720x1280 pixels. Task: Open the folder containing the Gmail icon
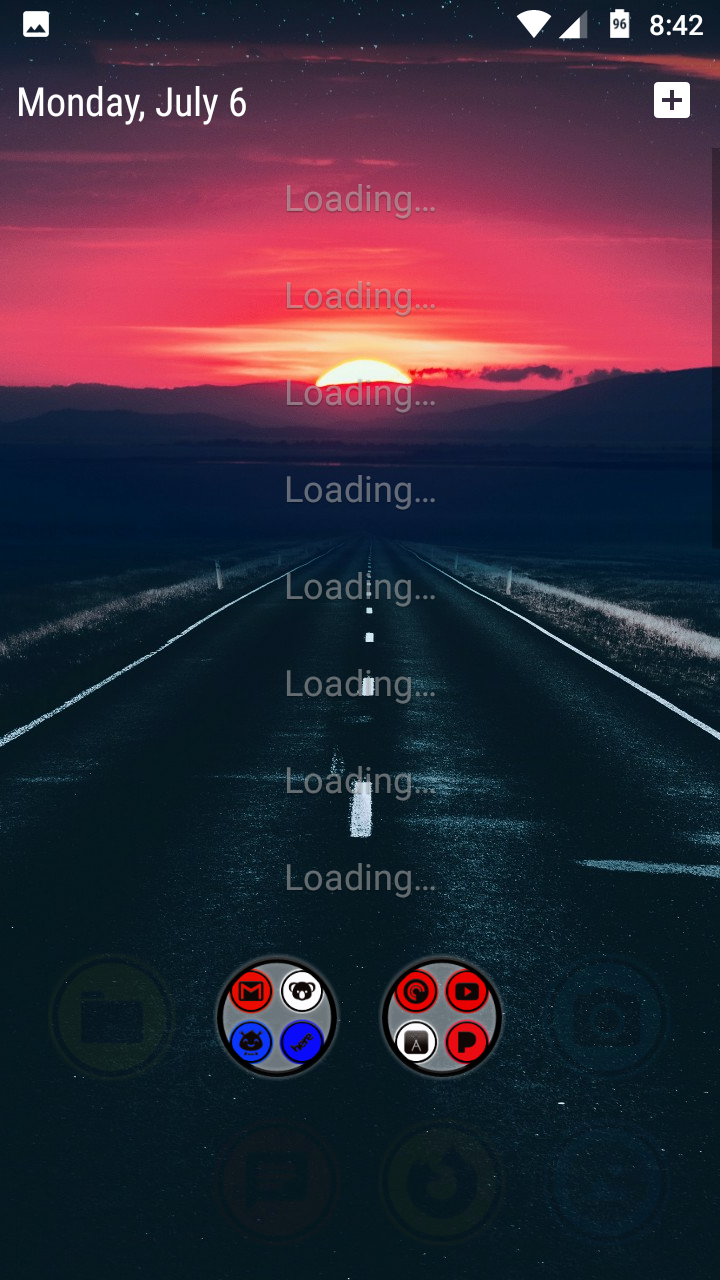pyautogui.click(x=278, y=1018)
